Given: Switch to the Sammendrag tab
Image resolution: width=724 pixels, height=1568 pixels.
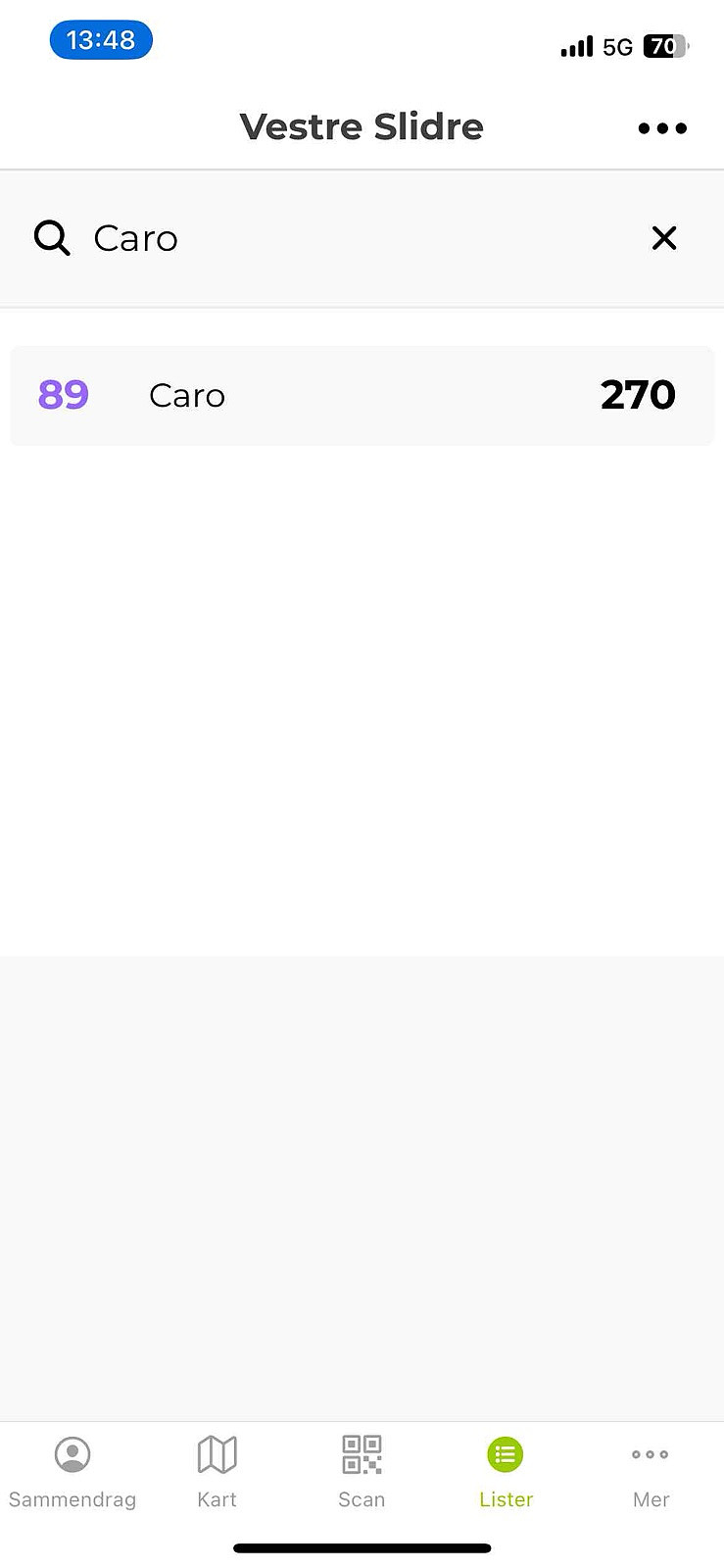Looking at the screenshot, I should coord(72,1472).
